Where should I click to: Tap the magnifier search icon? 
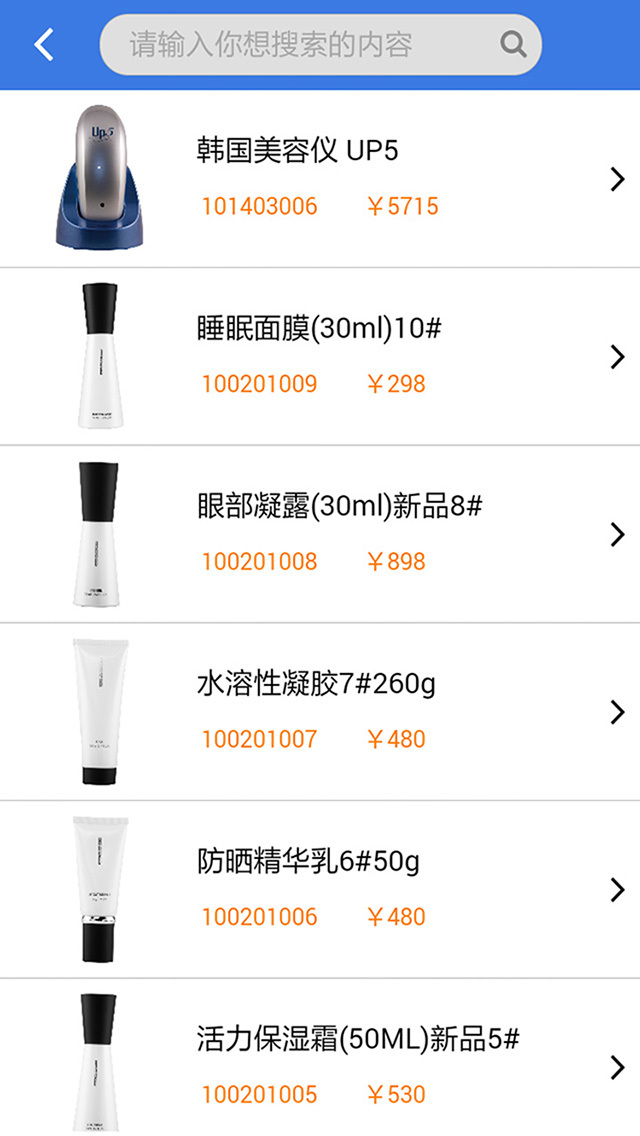coord(513,44)
